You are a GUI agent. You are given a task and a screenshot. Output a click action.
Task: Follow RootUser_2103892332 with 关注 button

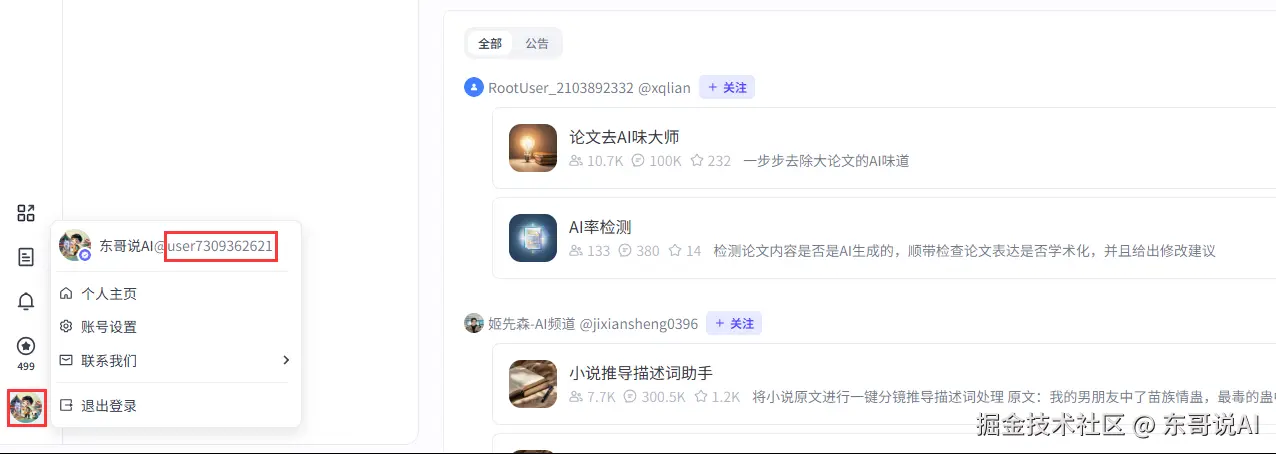(x=727, y=88)
